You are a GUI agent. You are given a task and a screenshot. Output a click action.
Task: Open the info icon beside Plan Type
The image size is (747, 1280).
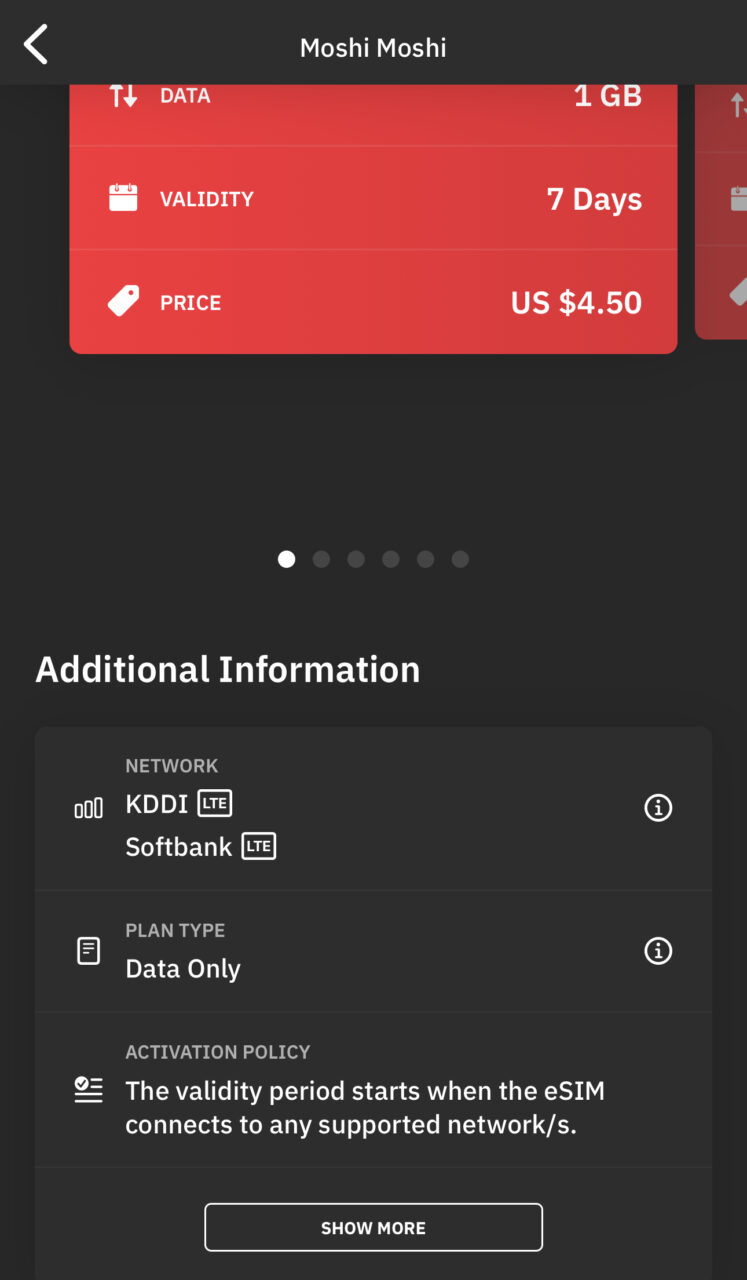click(x=658, y=950)
